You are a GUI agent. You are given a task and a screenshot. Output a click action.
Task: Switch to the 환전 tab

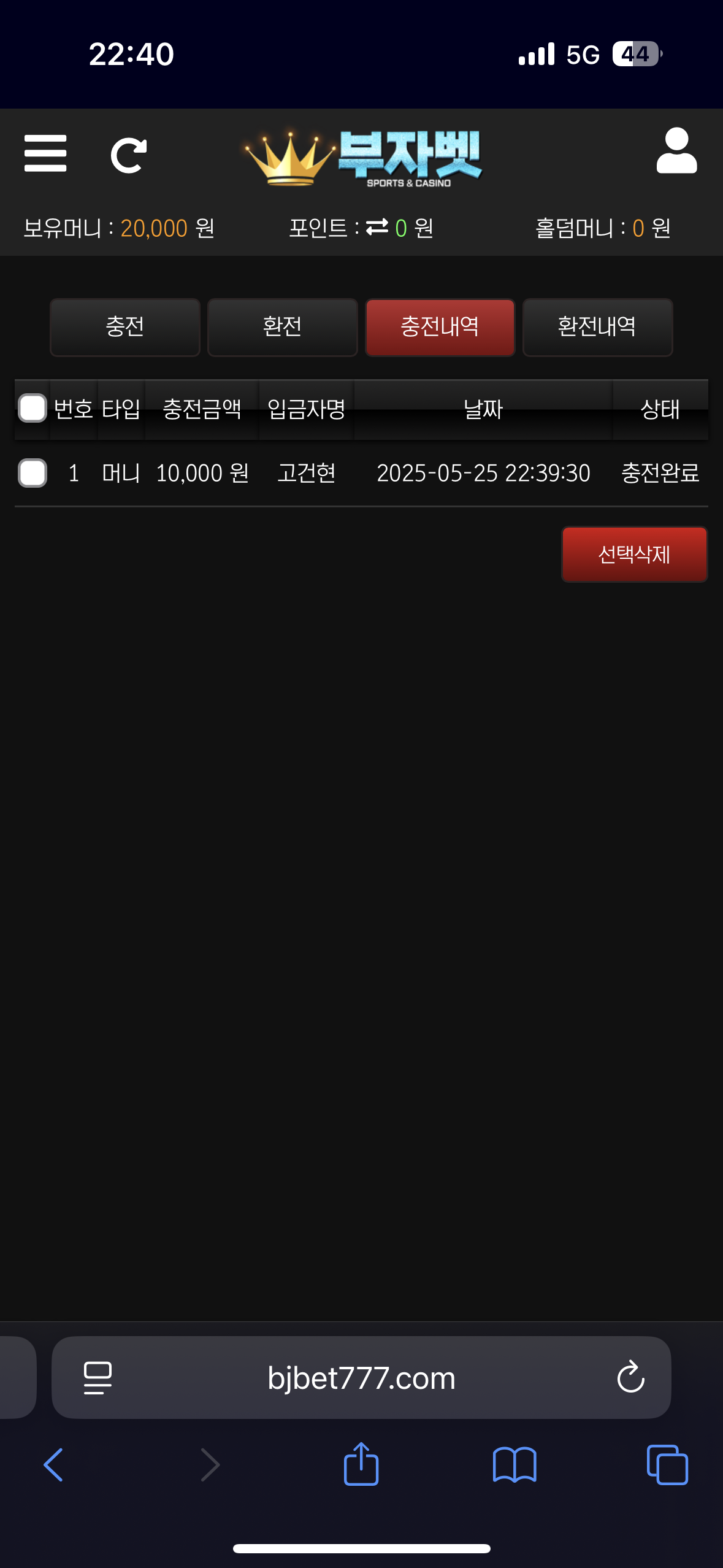point(282,327)
